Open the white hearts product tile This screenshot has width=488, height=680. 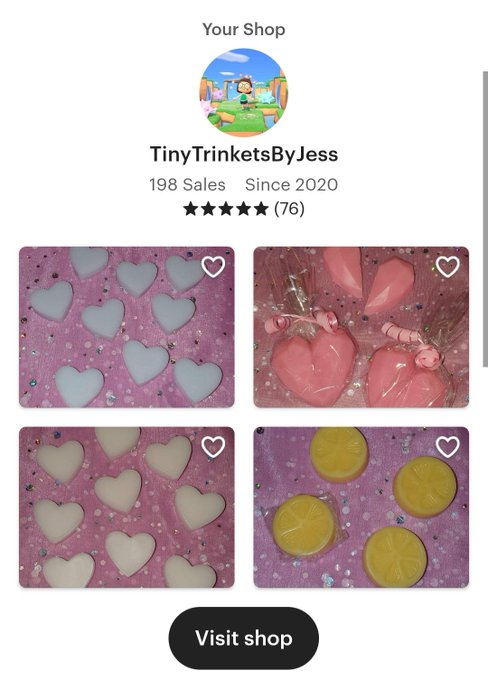pyautogui.click(x=127, y=507)
